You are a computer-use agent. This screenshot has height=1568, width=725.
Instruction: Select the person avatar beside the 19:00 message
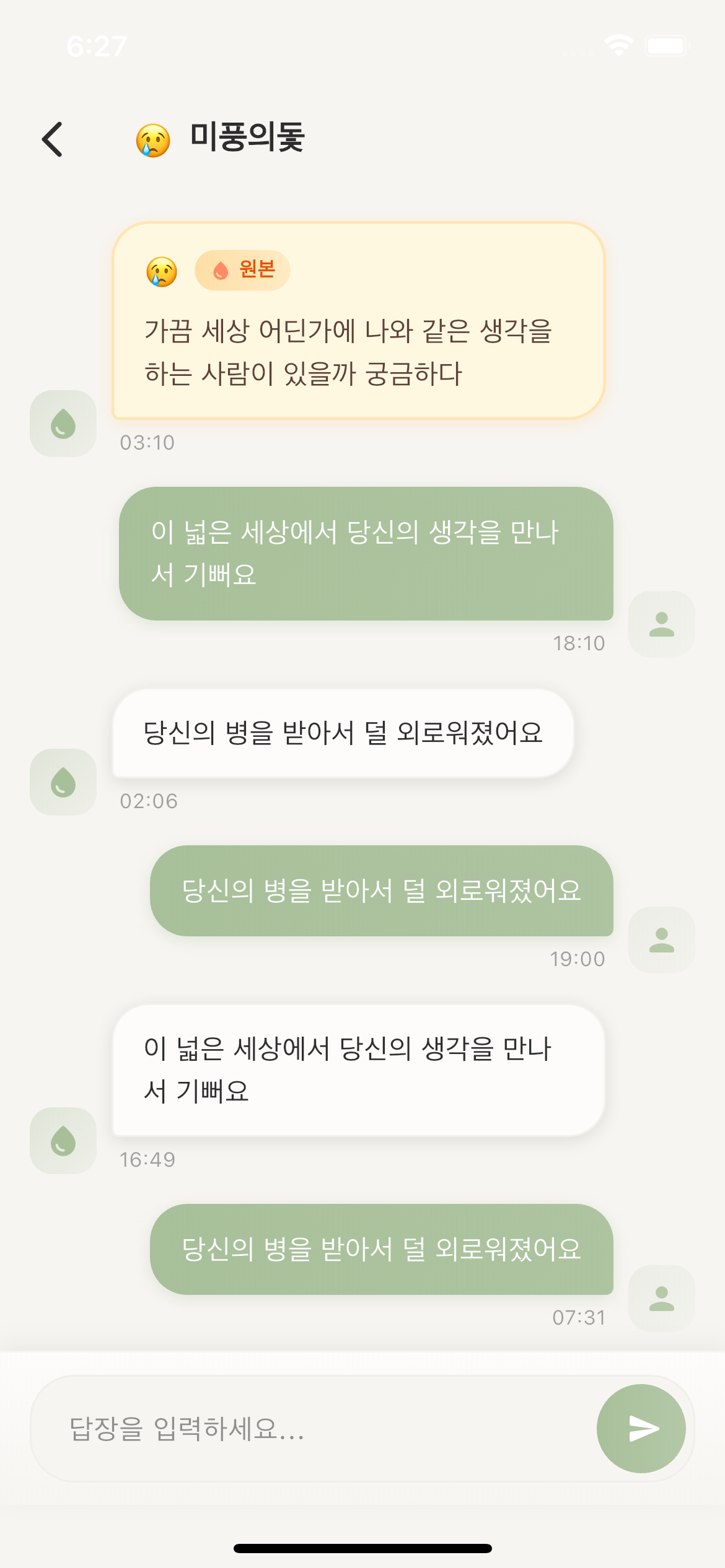[x=661, y=939]
